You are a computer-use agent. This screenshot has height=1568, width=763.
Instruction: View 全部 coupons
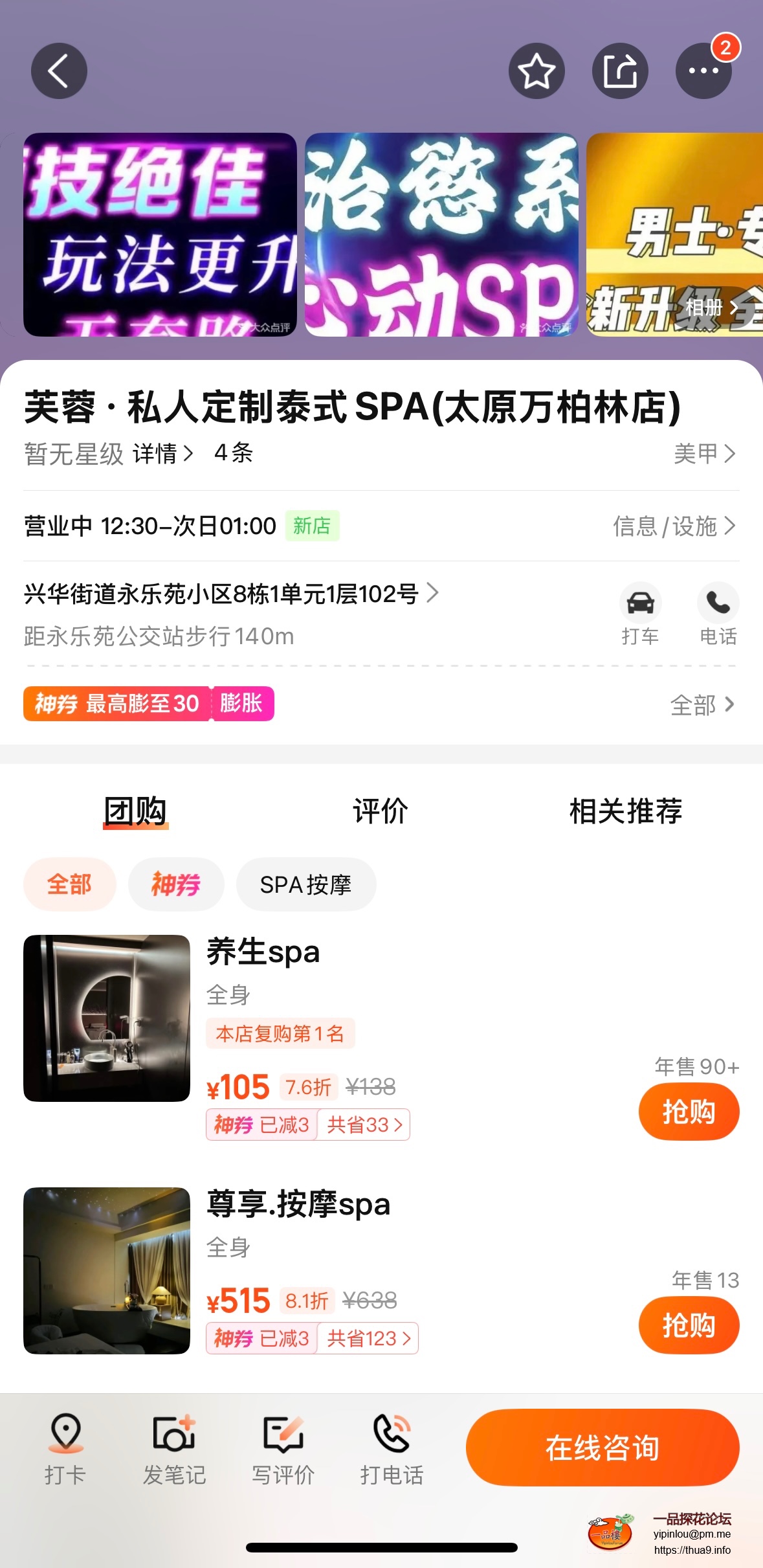702,704
